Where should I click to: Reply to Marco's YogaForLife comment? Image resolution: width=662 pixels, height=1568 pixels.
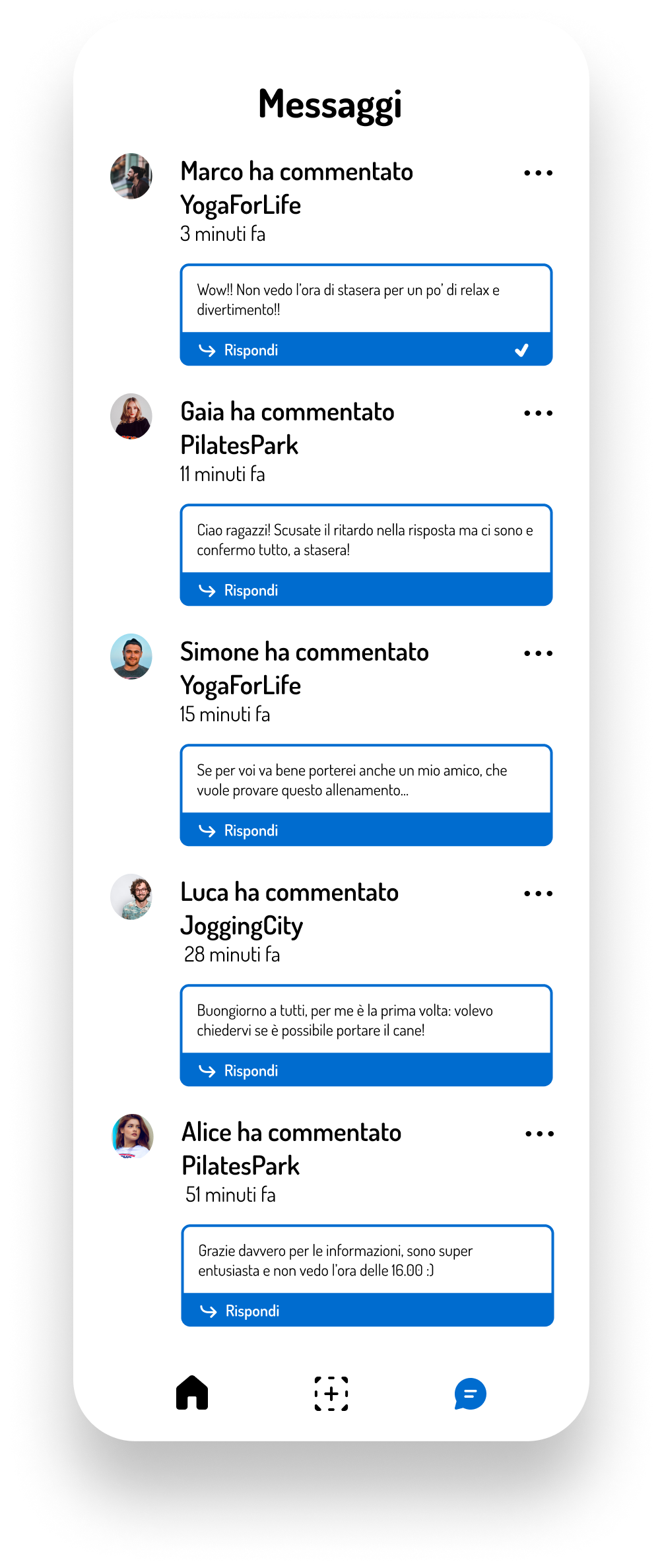[239, 350]
